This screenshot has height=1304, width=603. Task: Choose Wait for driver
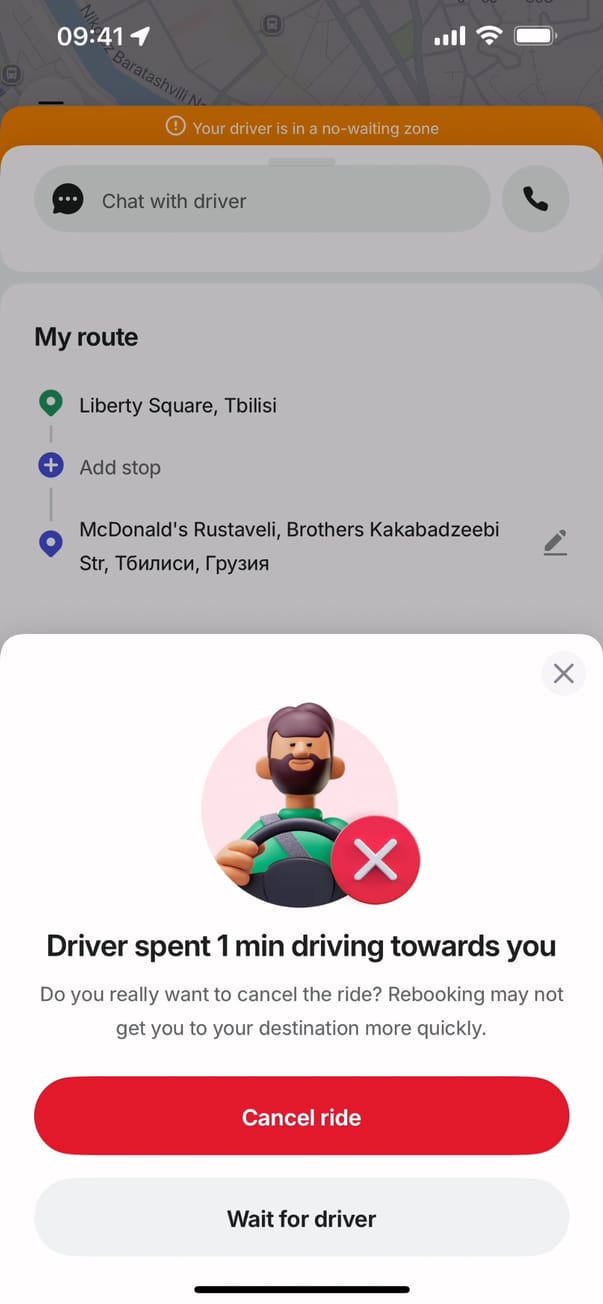[x=301, y=1218]
